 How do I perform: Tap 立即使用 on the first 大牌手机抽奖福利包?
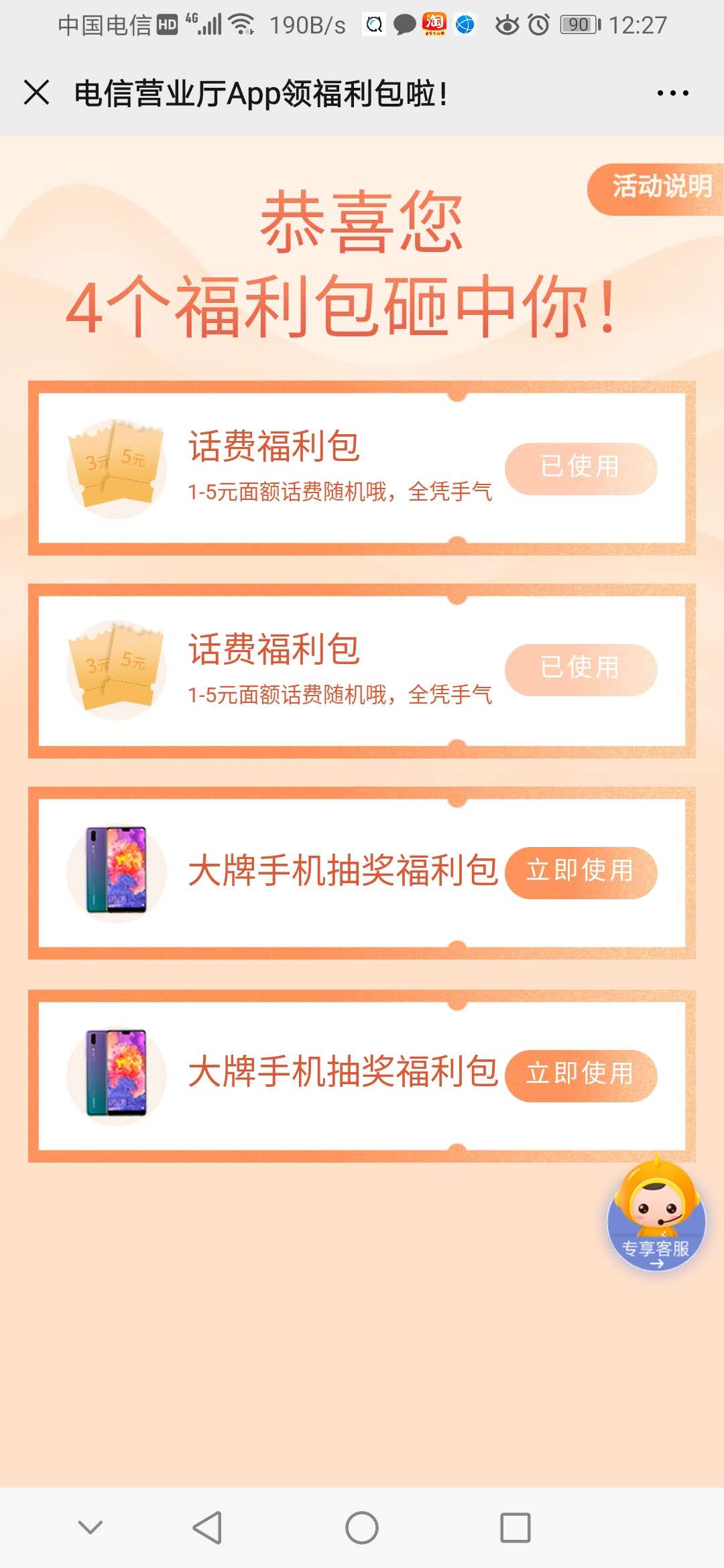coord(581,872)
